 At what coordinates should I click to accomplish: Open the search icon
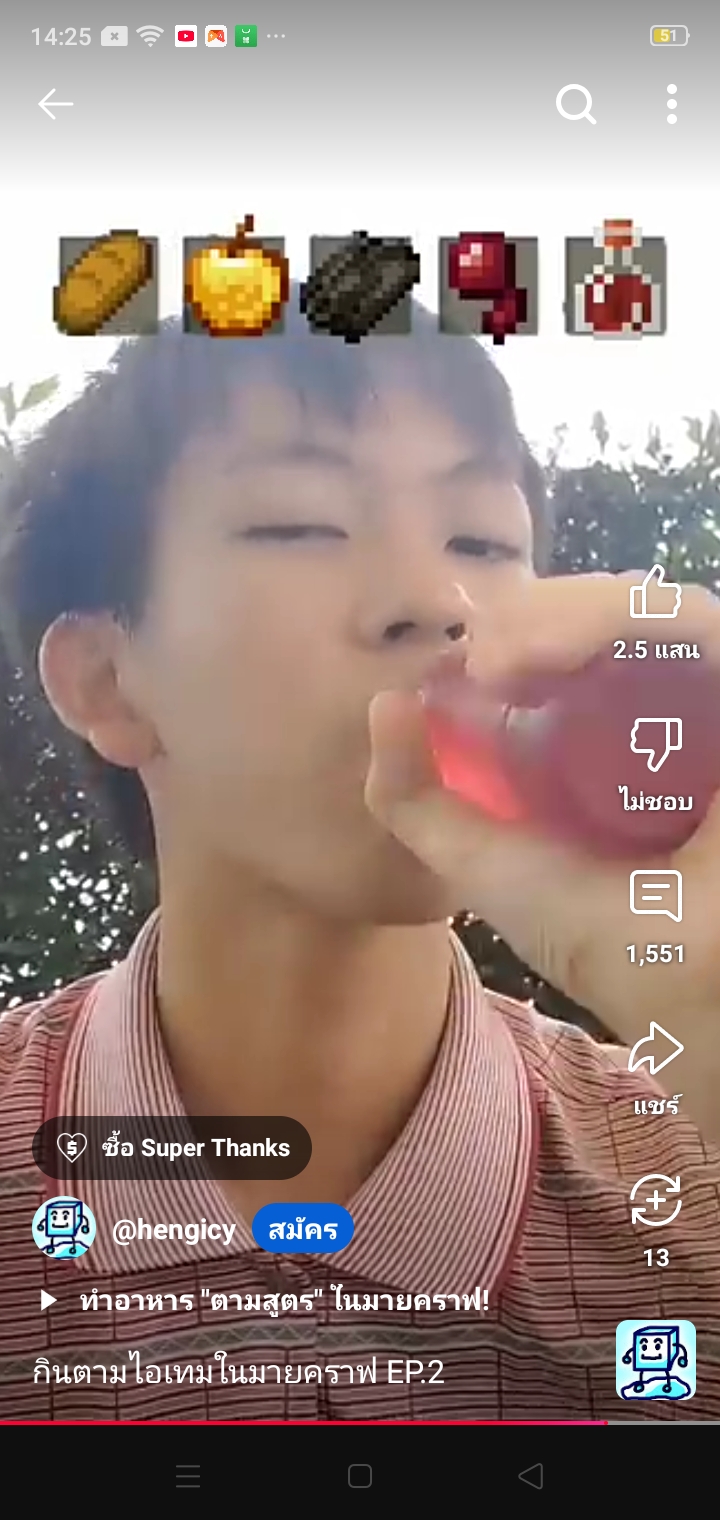tap(575, 104)
